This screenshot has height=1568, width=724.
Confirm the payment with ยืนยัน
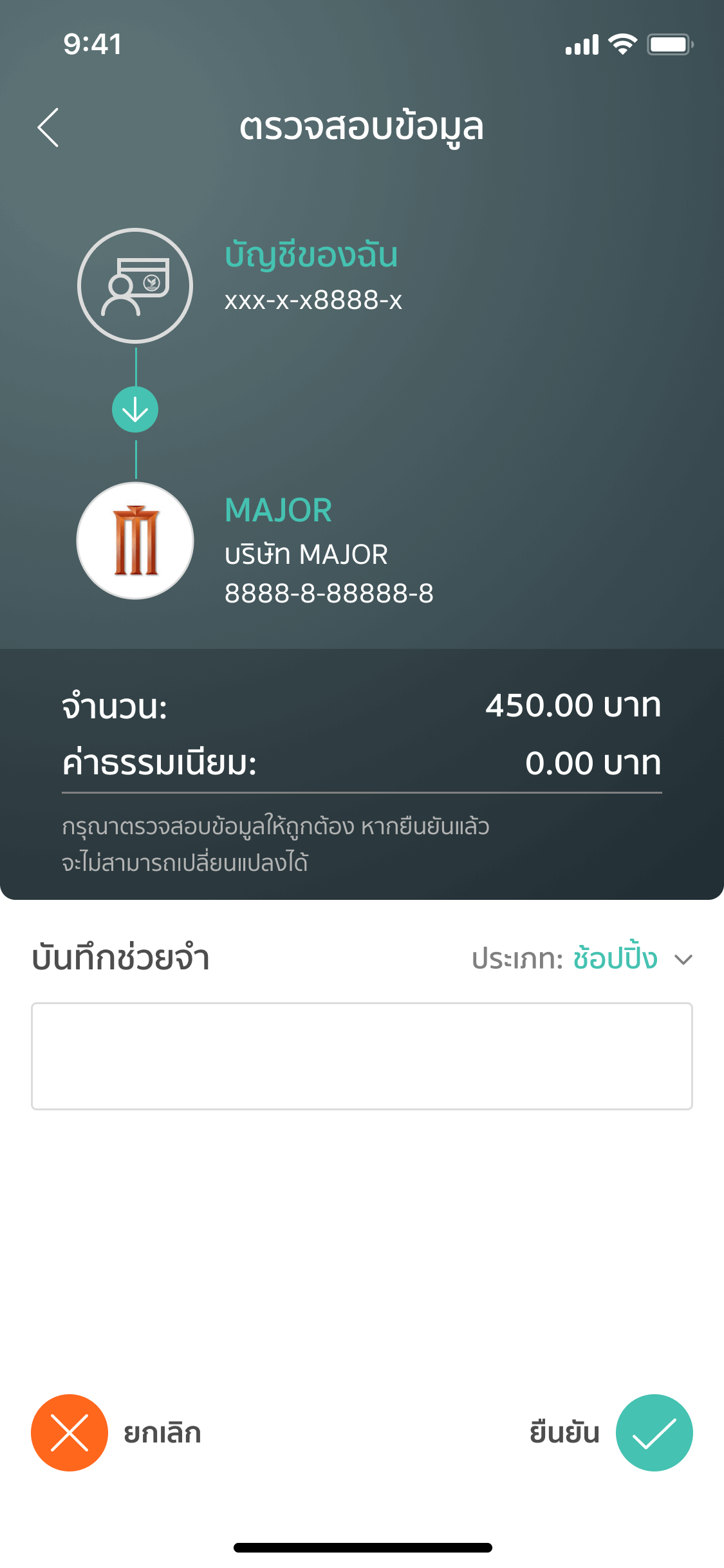click(x=653, y=1433)
